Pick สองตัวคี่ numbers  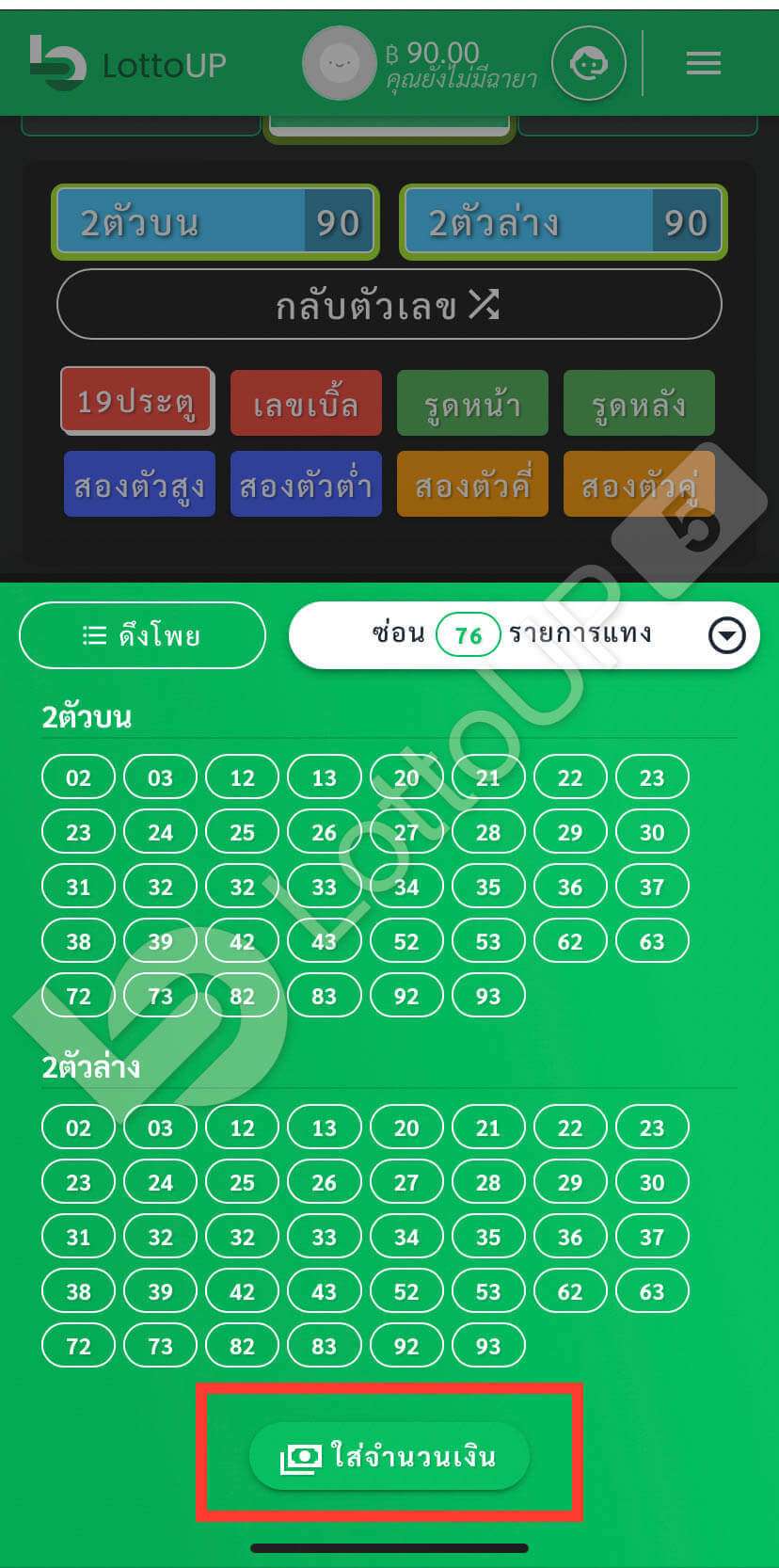472,485
